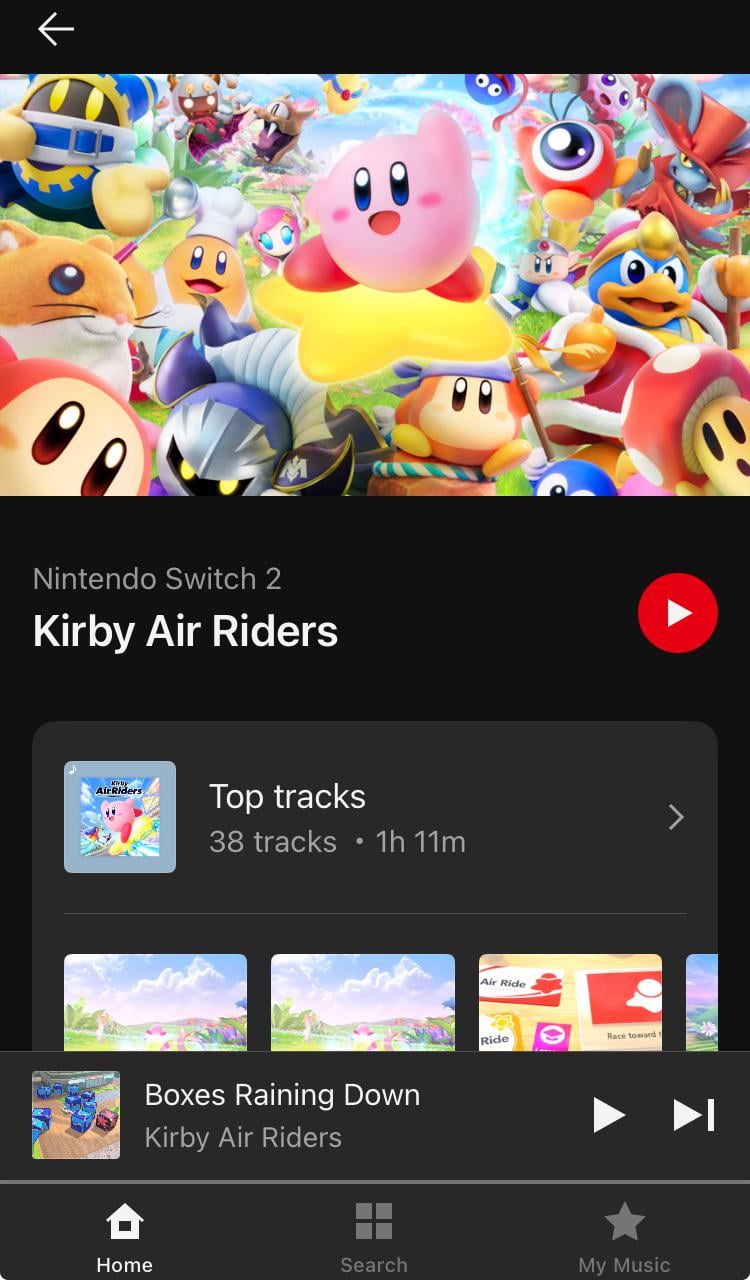Play the Kirby Air Riders album

677,613
